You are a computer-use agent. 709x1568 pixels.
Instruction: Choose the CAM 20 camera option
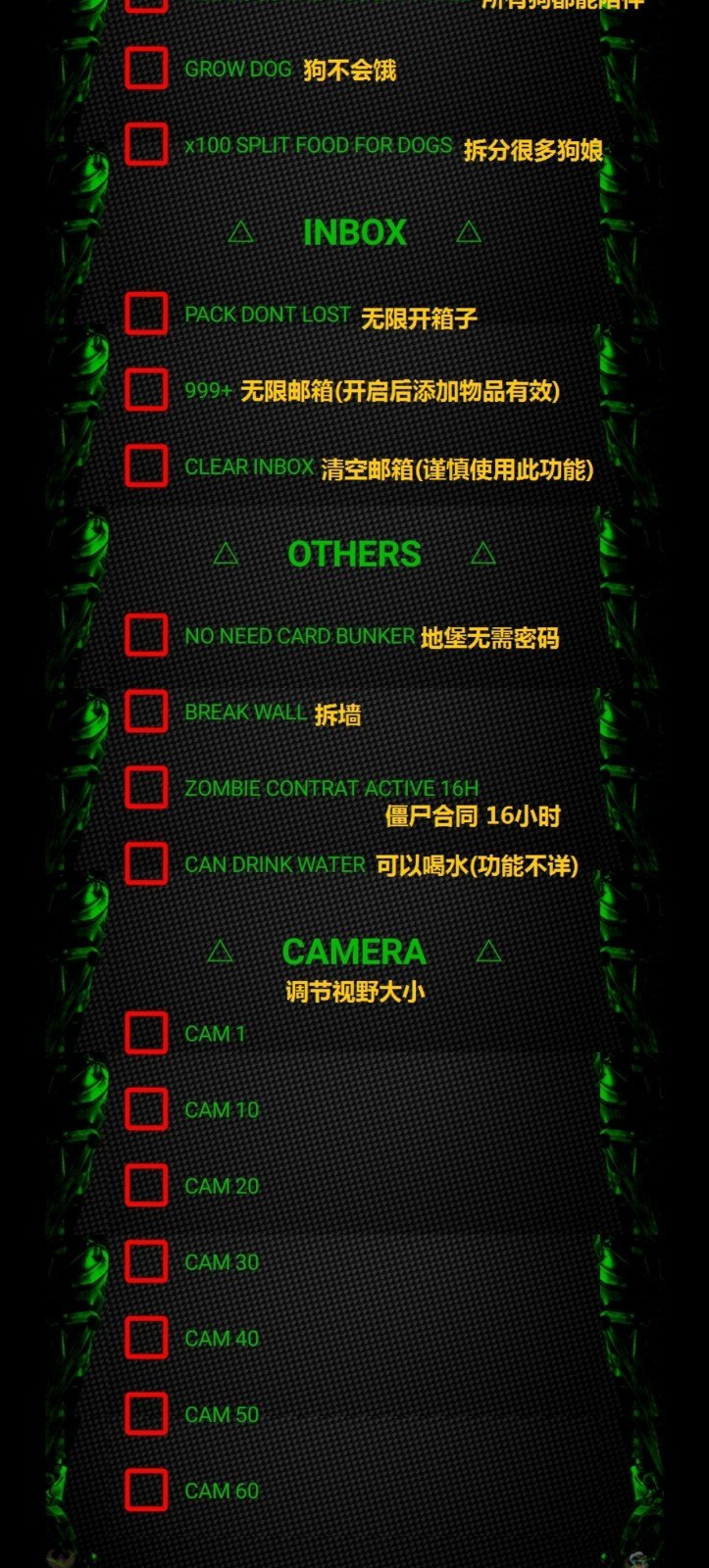point(146,1185)
